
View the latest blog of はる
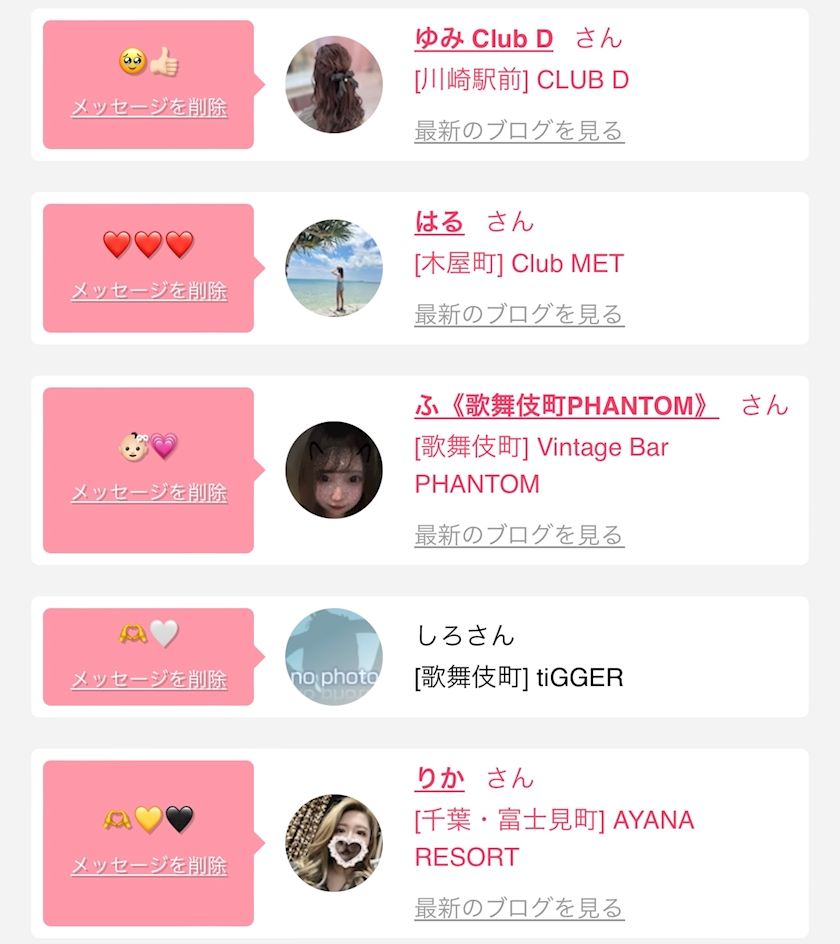click(519, 314)
